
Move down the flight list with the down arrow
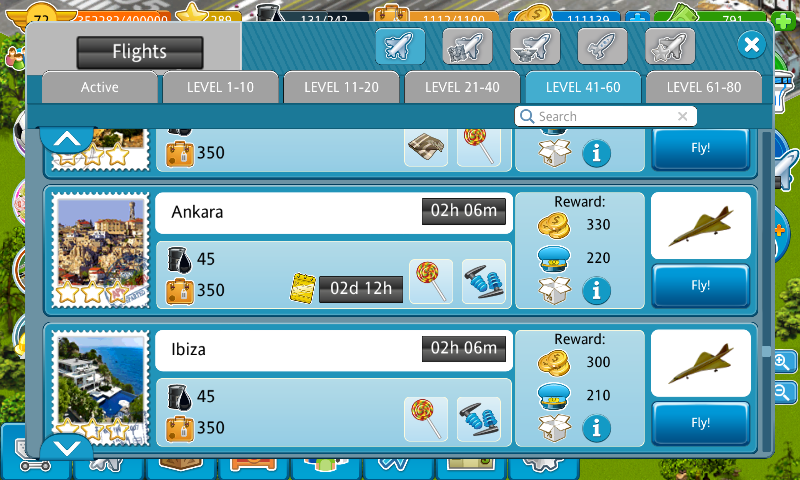68,448
